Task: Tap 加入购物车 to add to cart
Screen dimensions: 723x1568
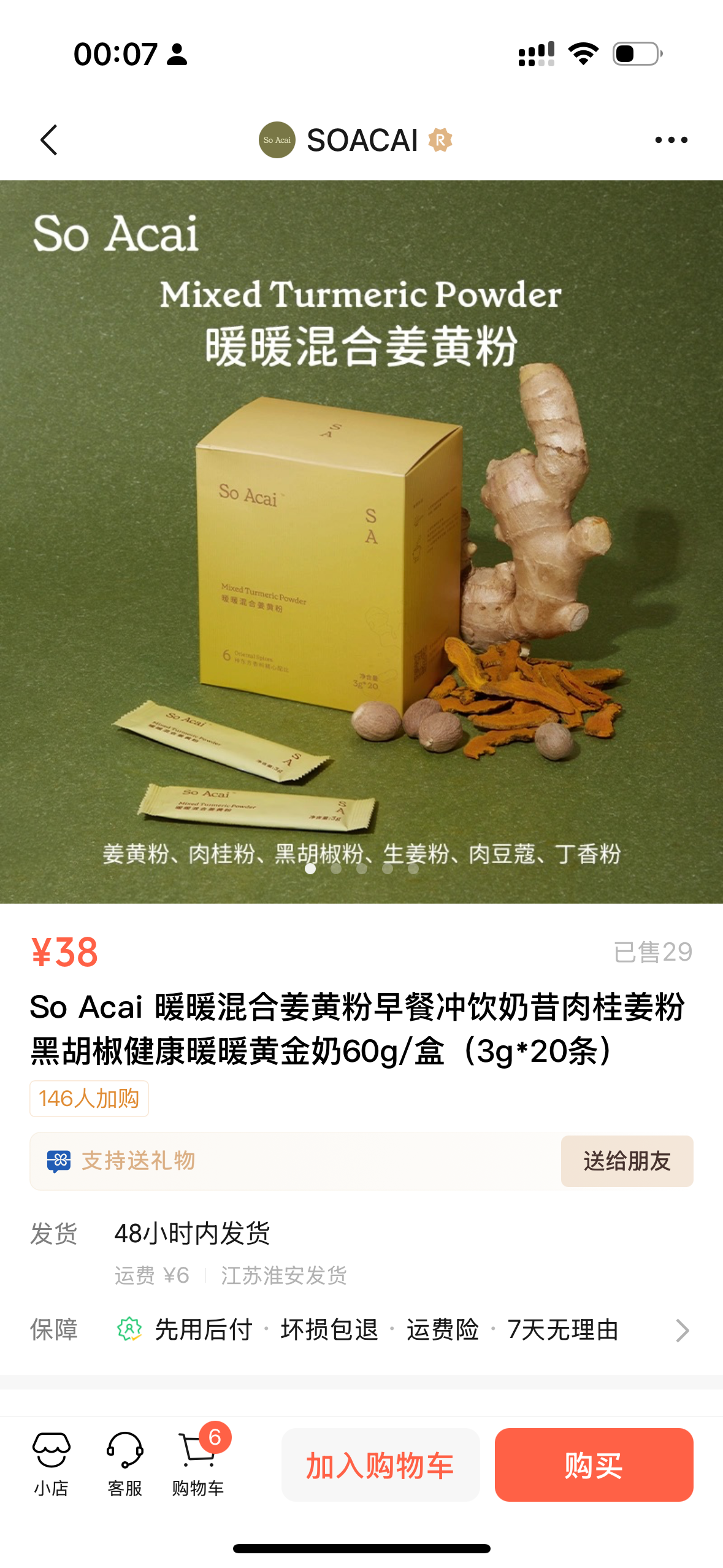Action: tap(380, 1465)
